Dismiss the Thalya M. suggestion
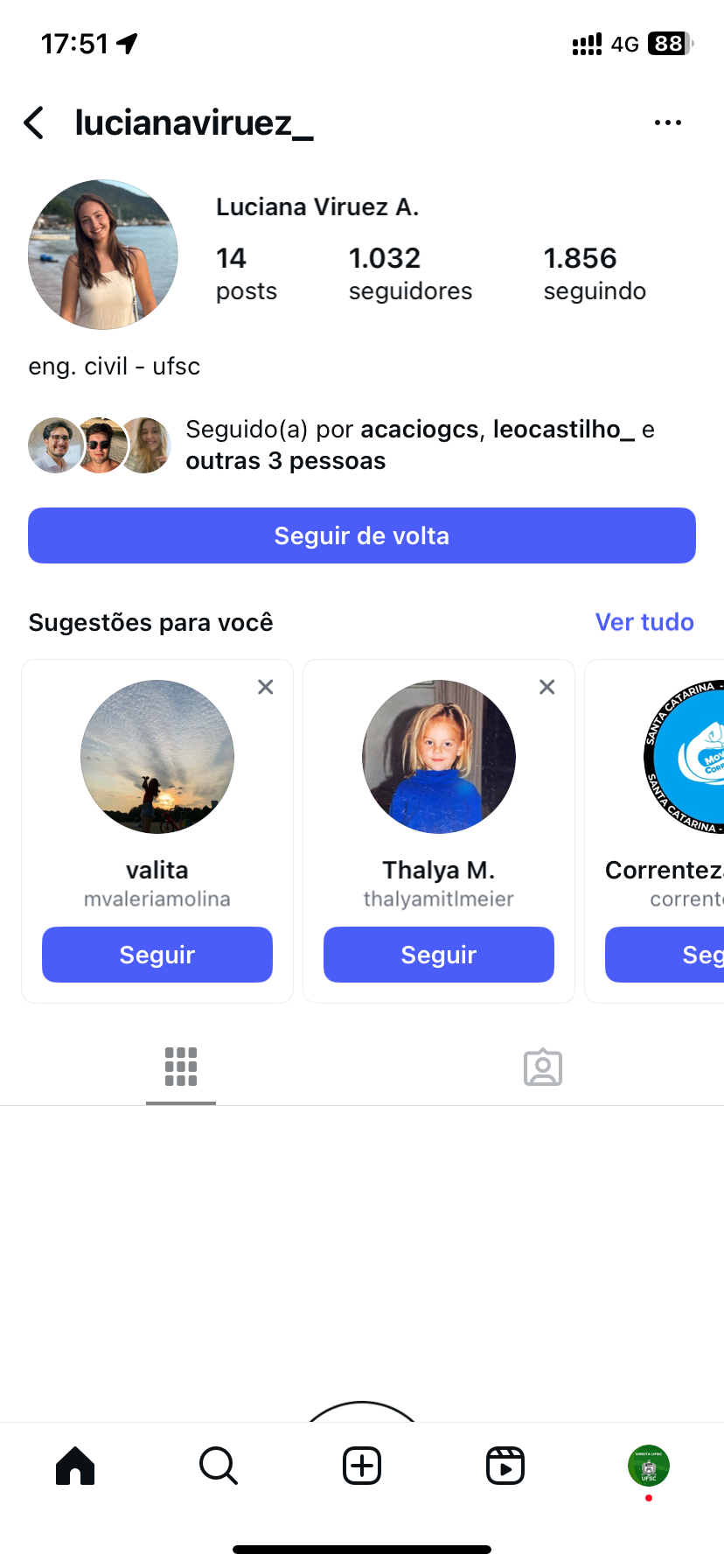The width and height of the screenshot is (724, 1568). (x=547, y=688)
